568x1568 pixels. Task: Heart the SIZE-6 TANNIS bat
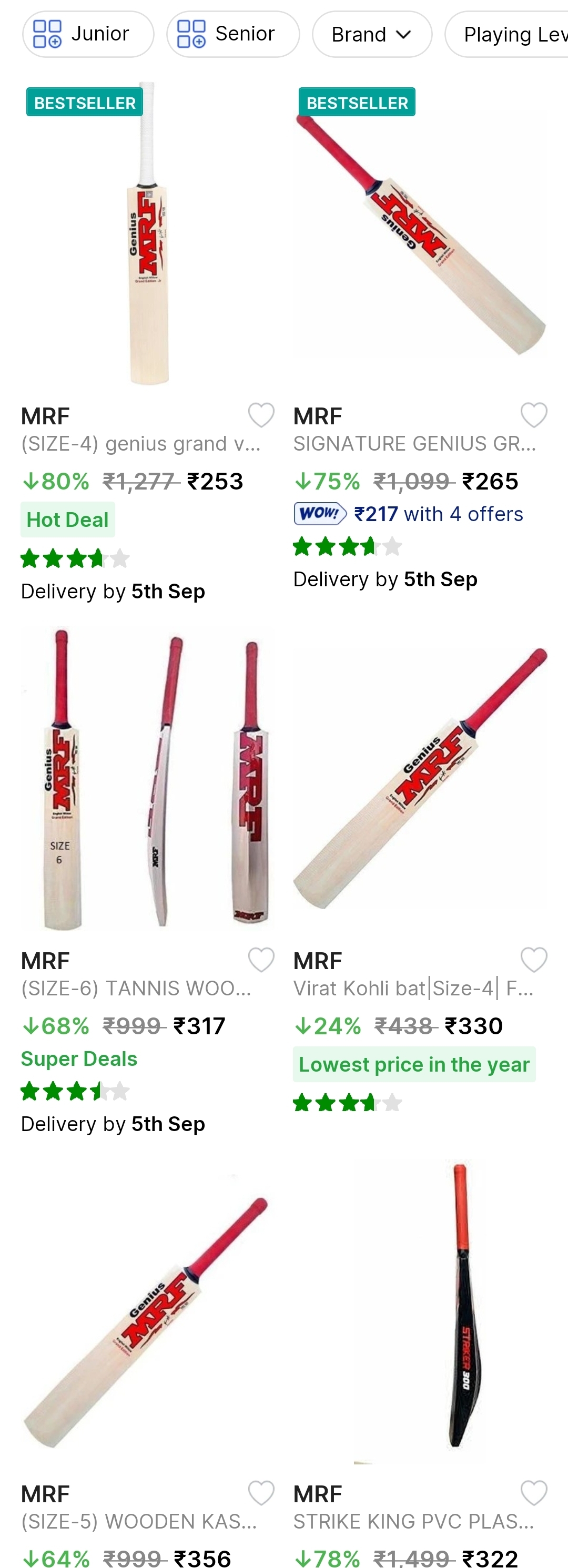261,961
